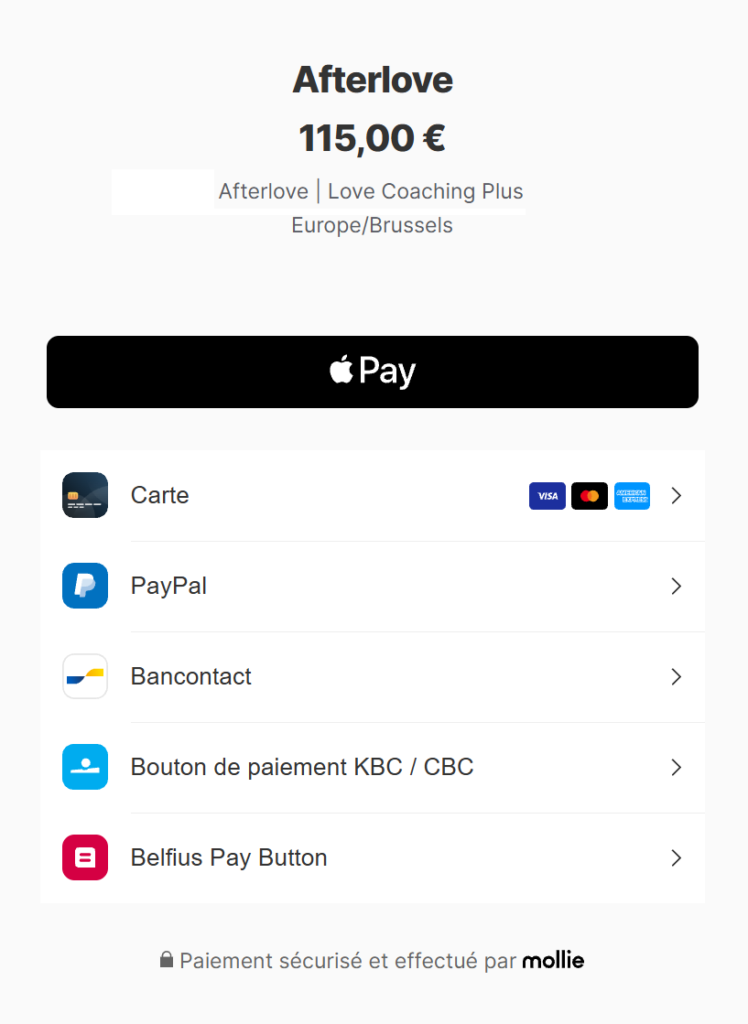Expand the PayPal payment option
This screenshot has height=1024, width=748.
click(x=676, y=586)
